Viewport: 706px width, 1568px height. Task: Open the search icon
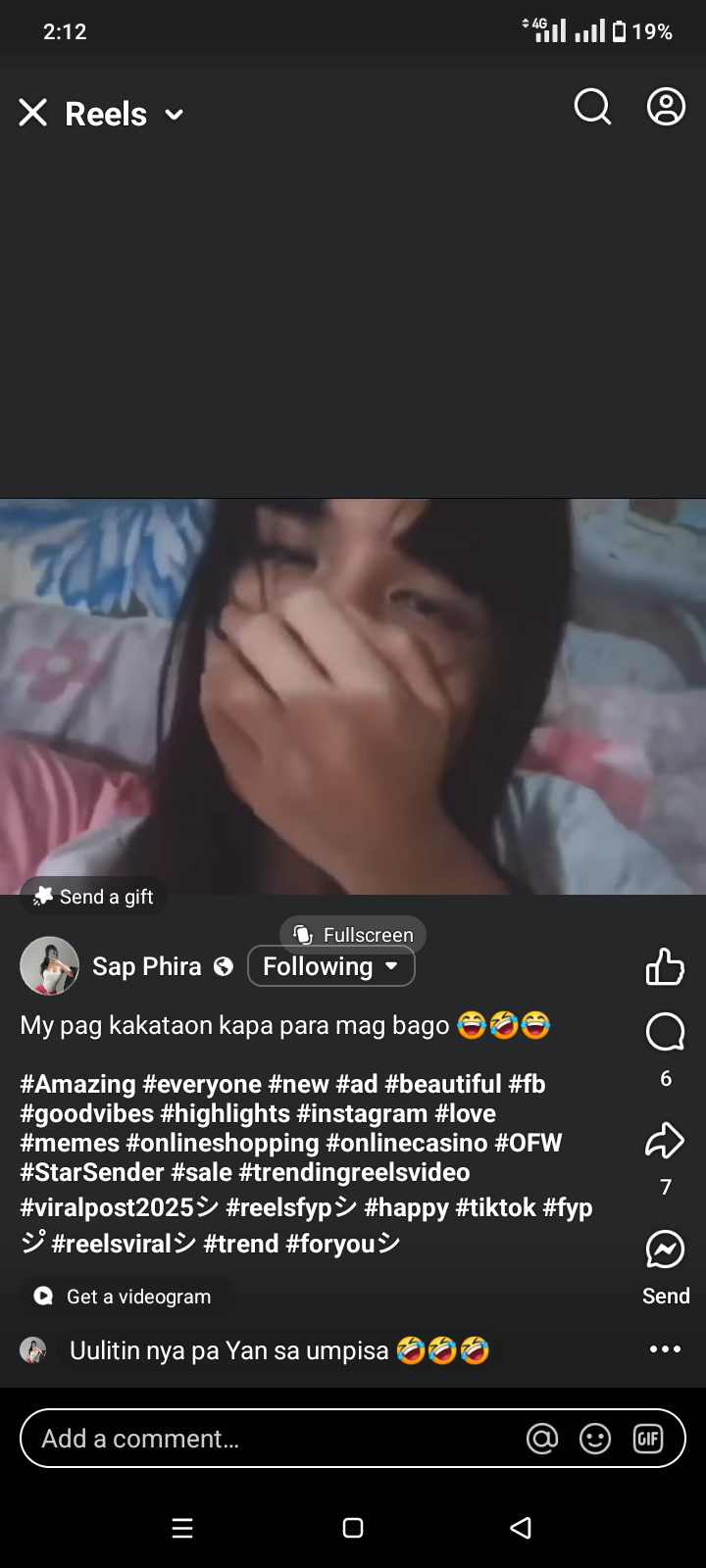(592, 107)
